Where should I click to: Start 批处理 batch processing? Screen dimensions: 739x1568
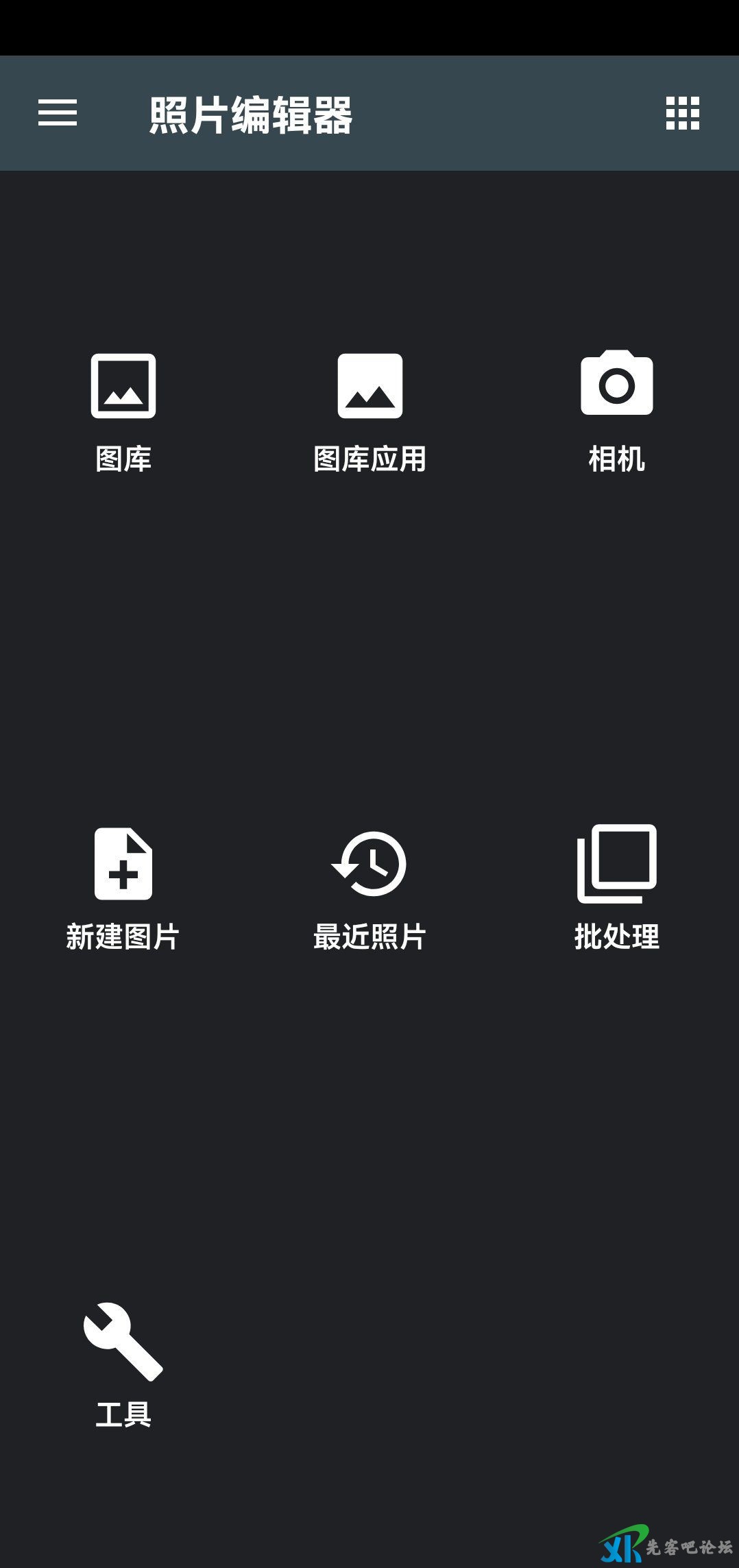pyautogui.click(x=617, y=889)
